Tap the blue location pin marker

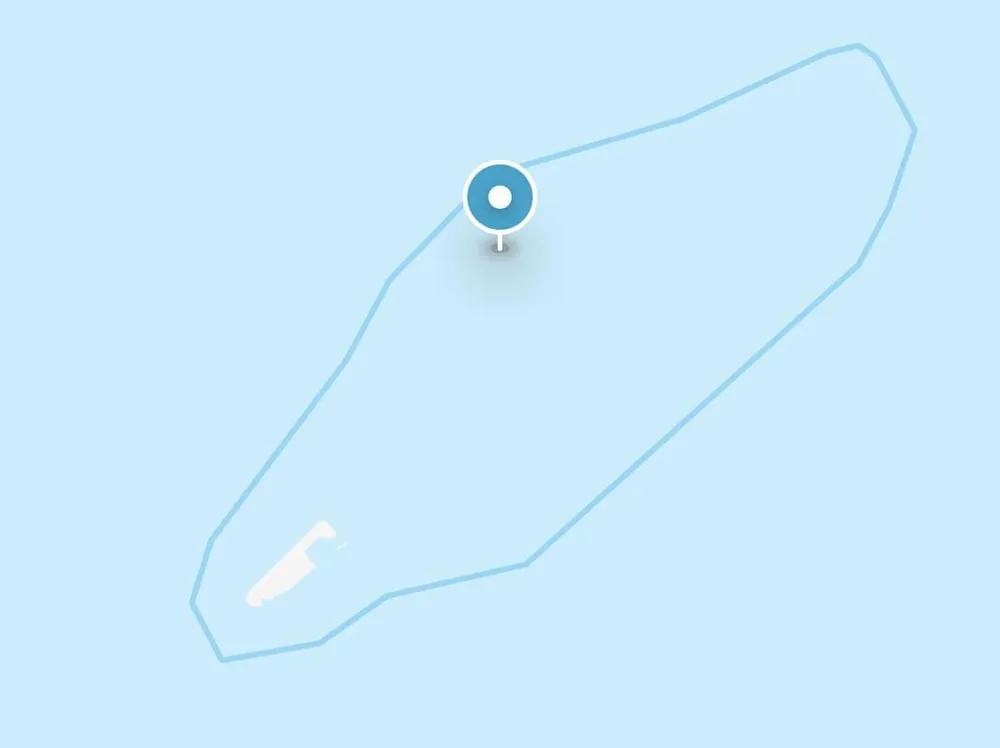click(500, 198)
